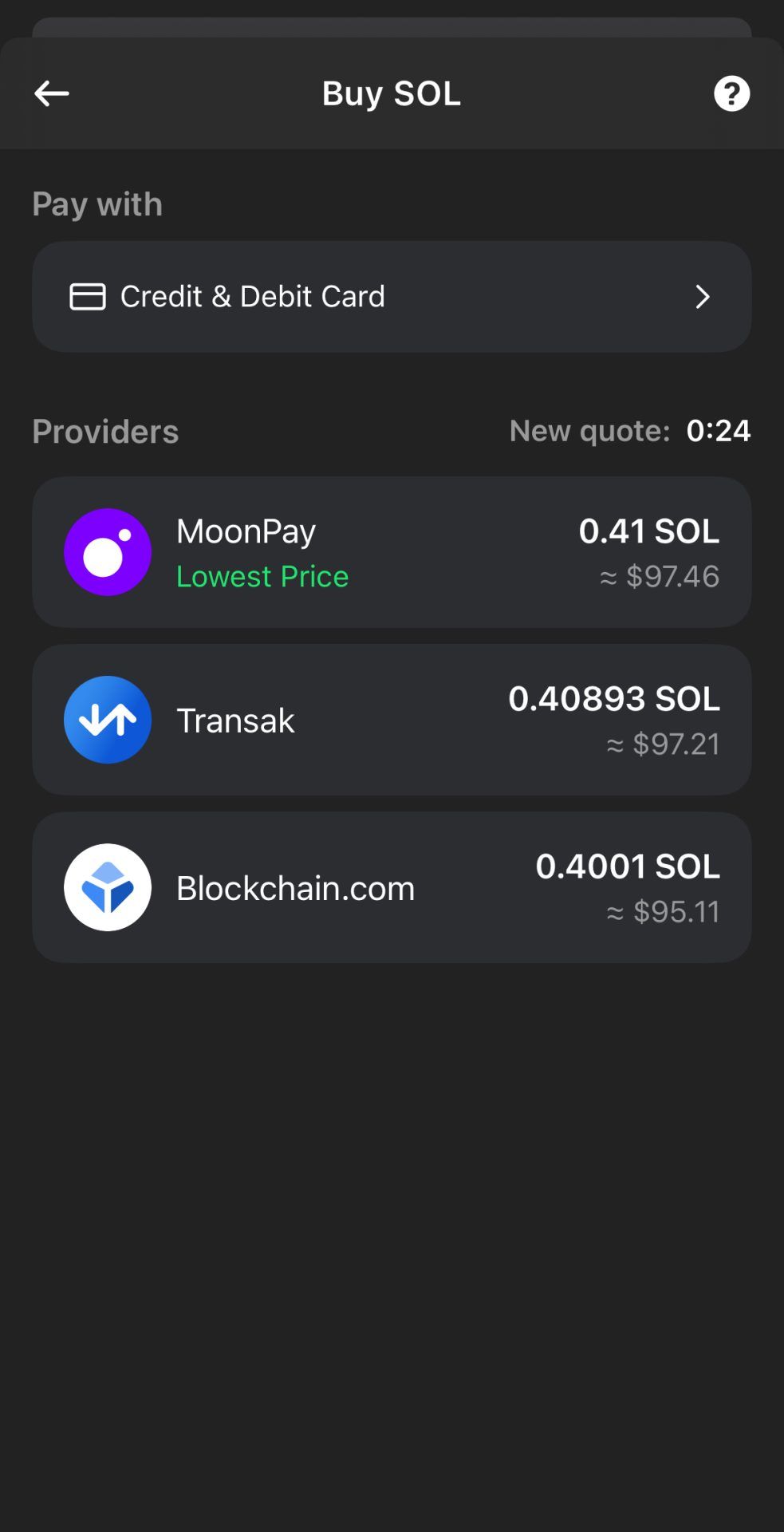This screenshot has height=1532, width=784.
Task: Choose the Transak provider quote
Action: (392, 720)
